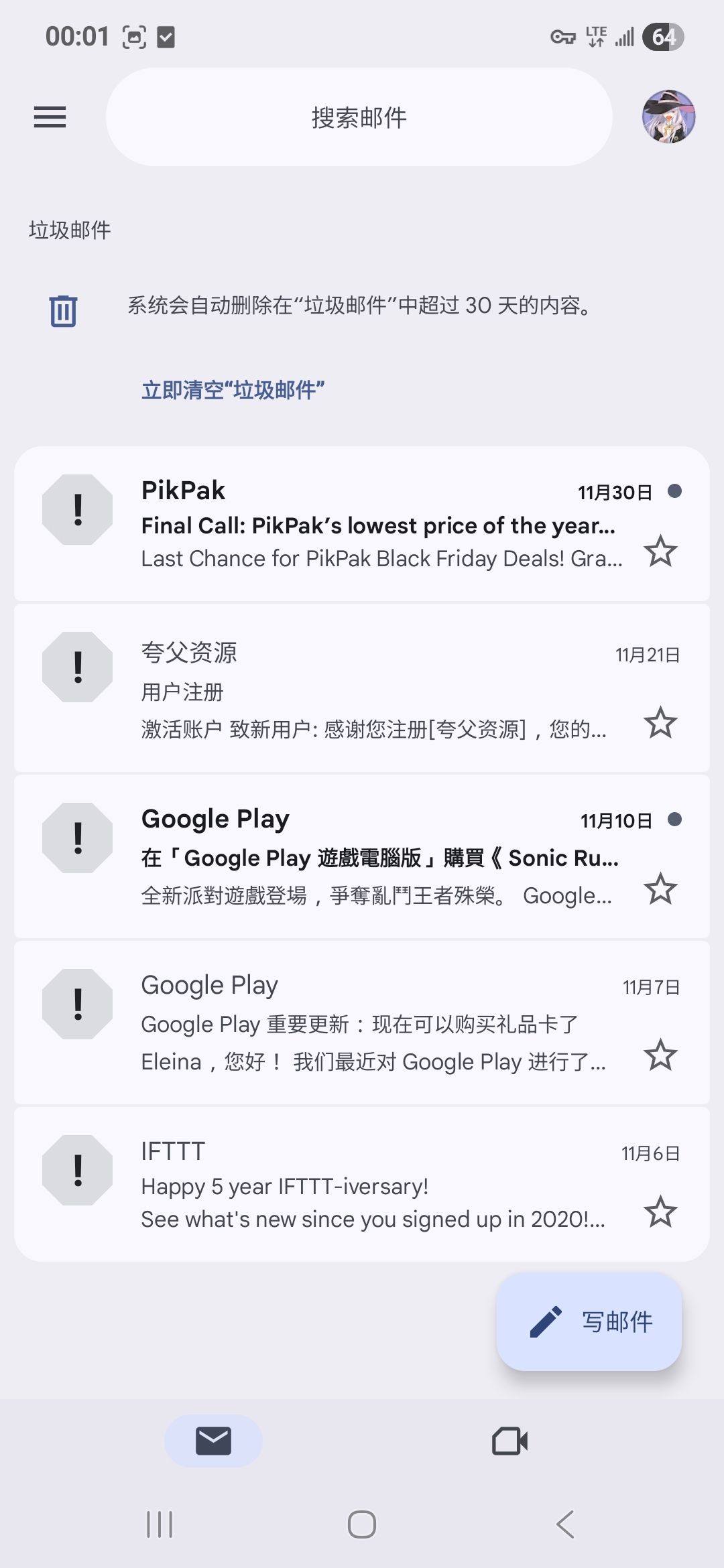Compose a new email with 写邮件

pyautogui.click(x=589, y=1322)
